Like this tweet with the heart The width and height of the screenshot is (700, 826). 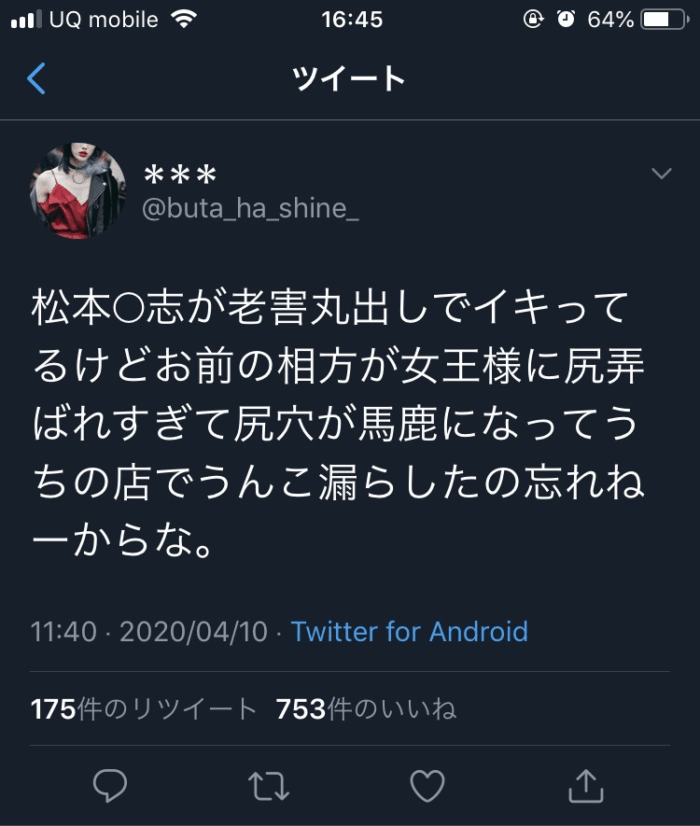[427, 786]
